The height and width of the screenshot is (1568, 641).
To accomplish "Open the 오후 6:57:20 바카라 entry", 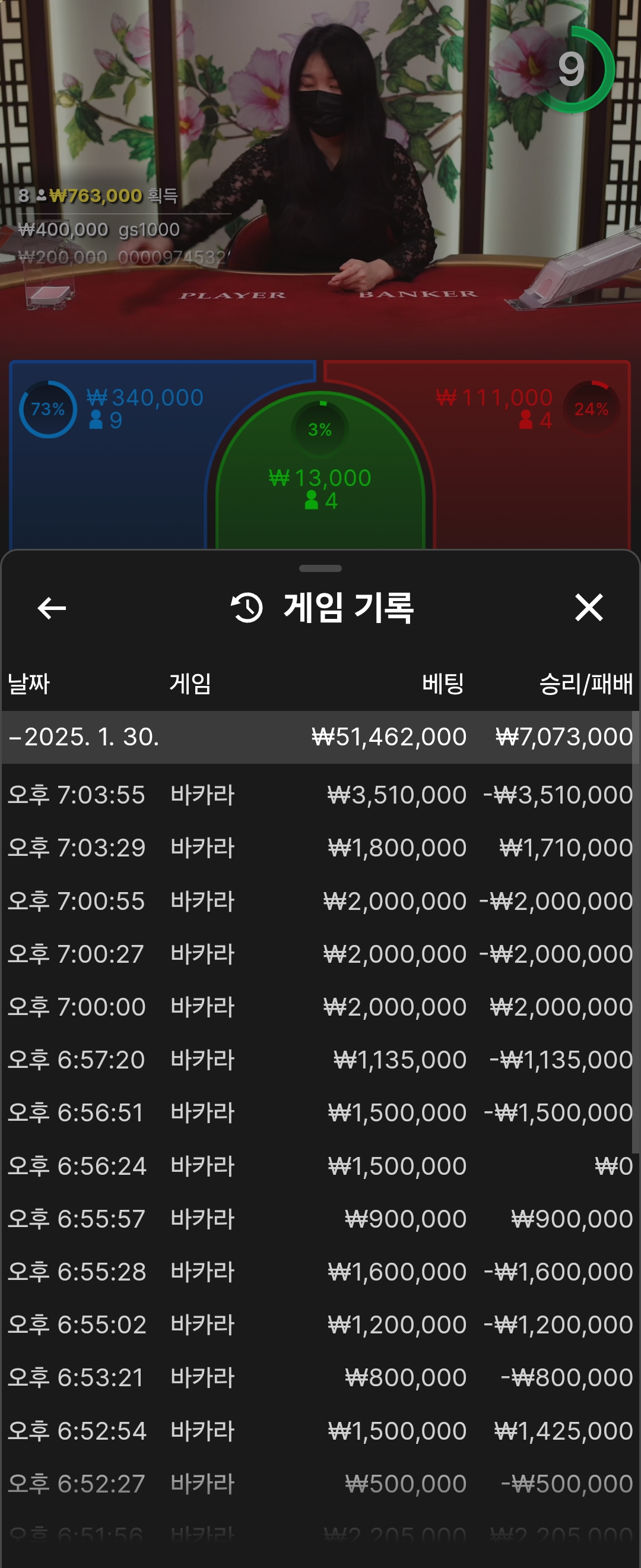I will pyautogui.click(x=320, y=1060).
